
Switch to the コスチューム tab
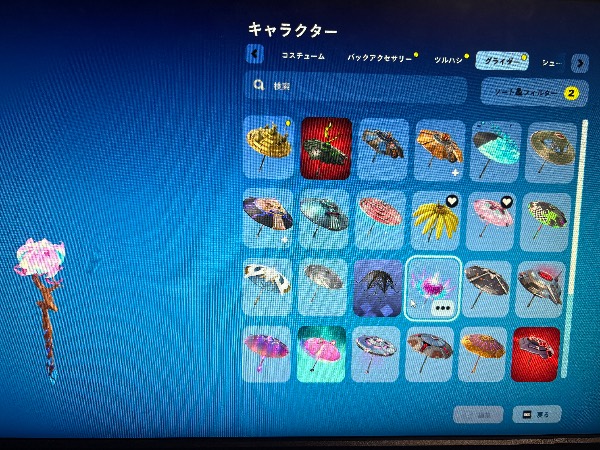tap(303, 56)
